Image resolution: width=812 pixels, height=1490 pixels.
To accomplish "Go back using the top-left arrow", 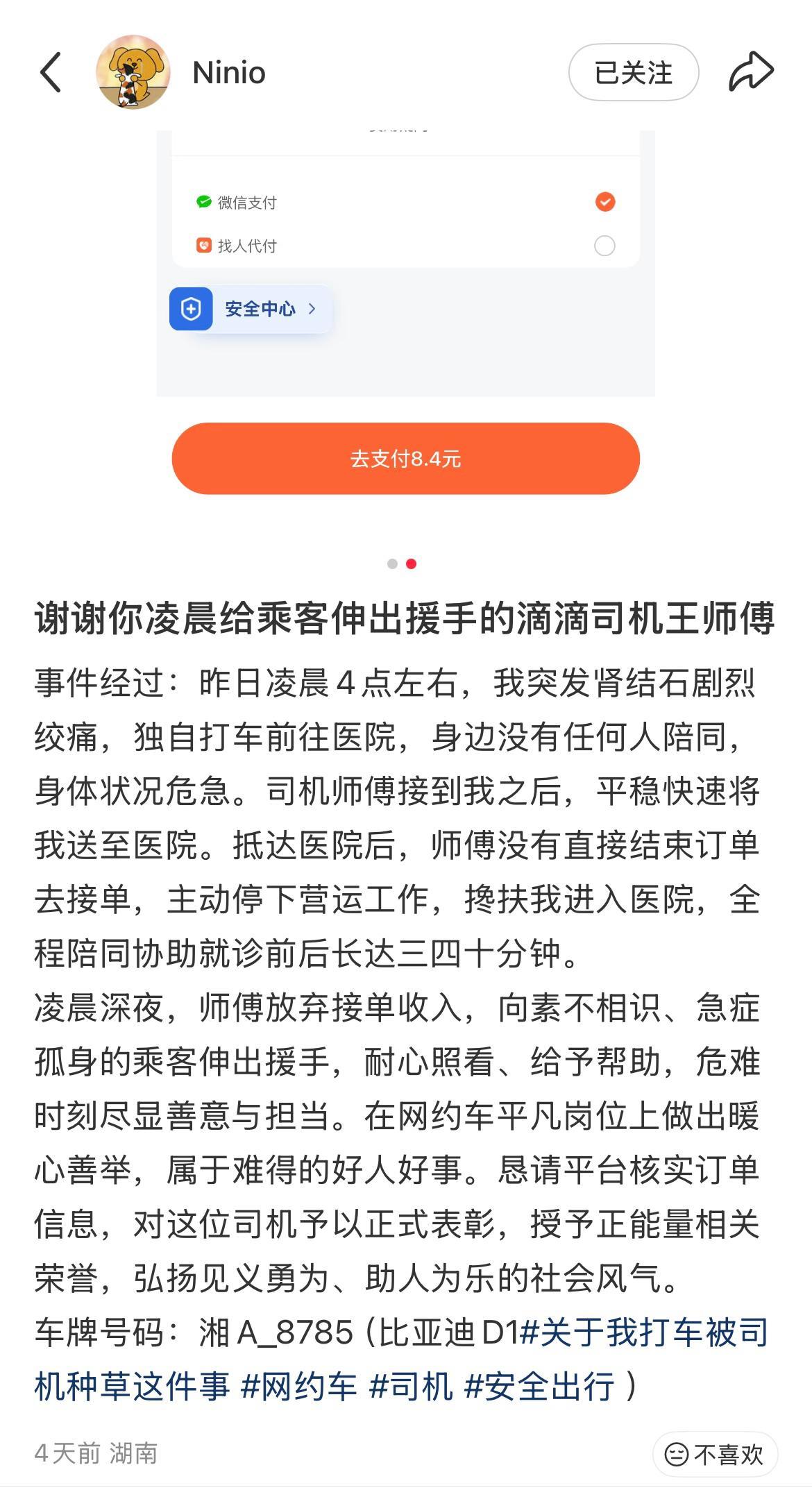I will coord(51,72).
